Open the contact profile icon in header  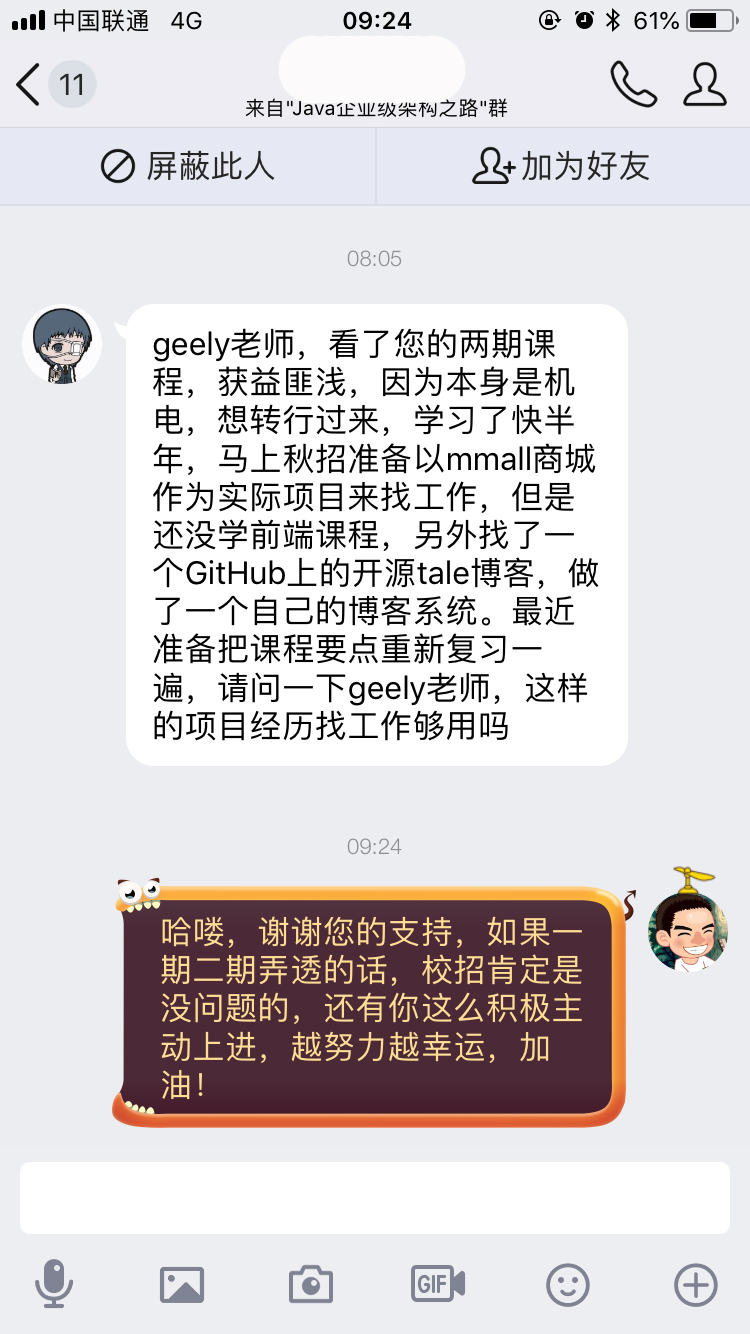(x=706, y=85)
